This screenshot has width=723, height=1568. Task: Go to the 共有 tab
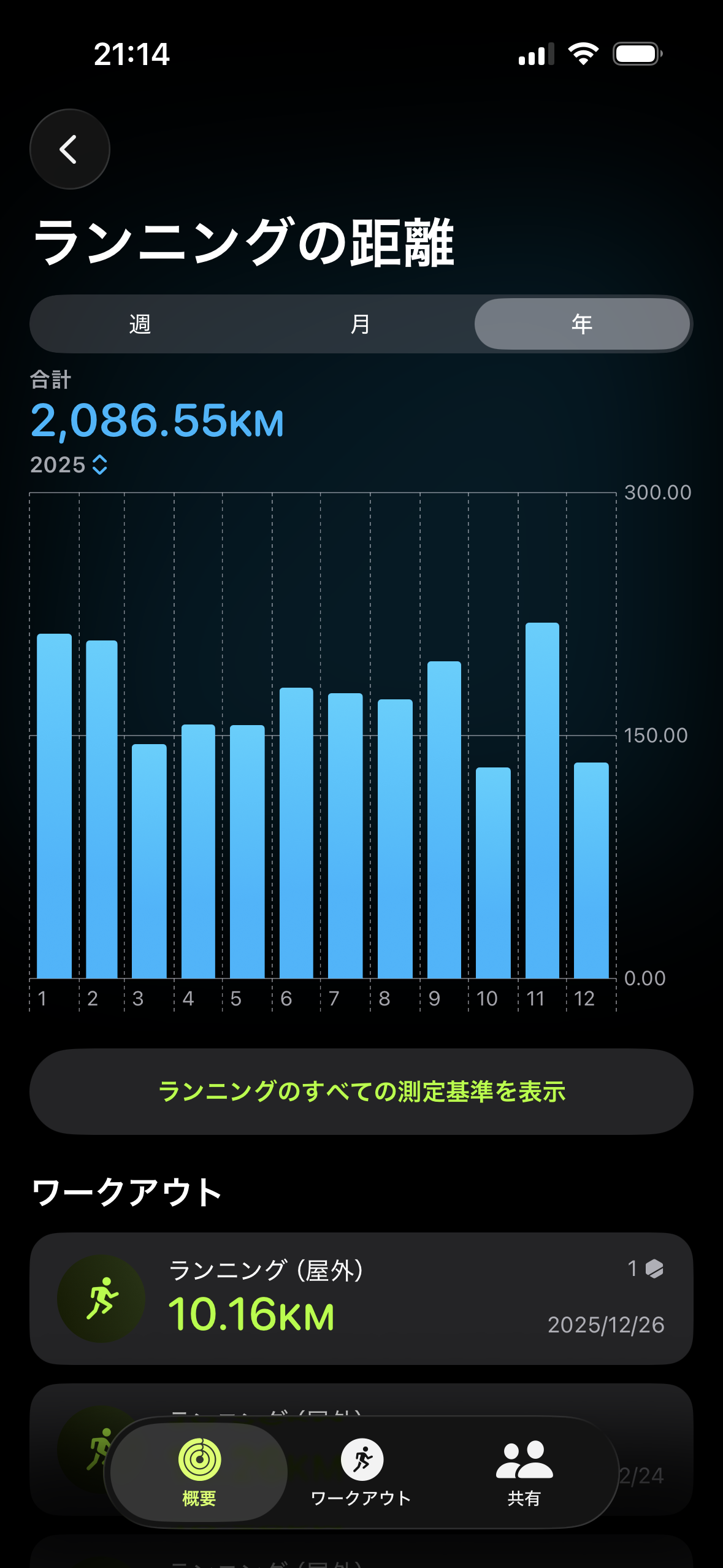[x=524, y=1471]
